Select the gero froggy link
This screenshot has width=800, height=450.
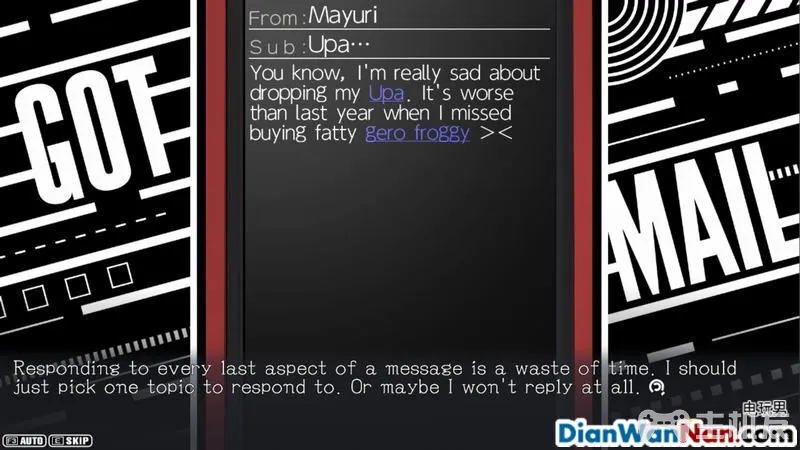pyautogui.click(x=417, y=133)
